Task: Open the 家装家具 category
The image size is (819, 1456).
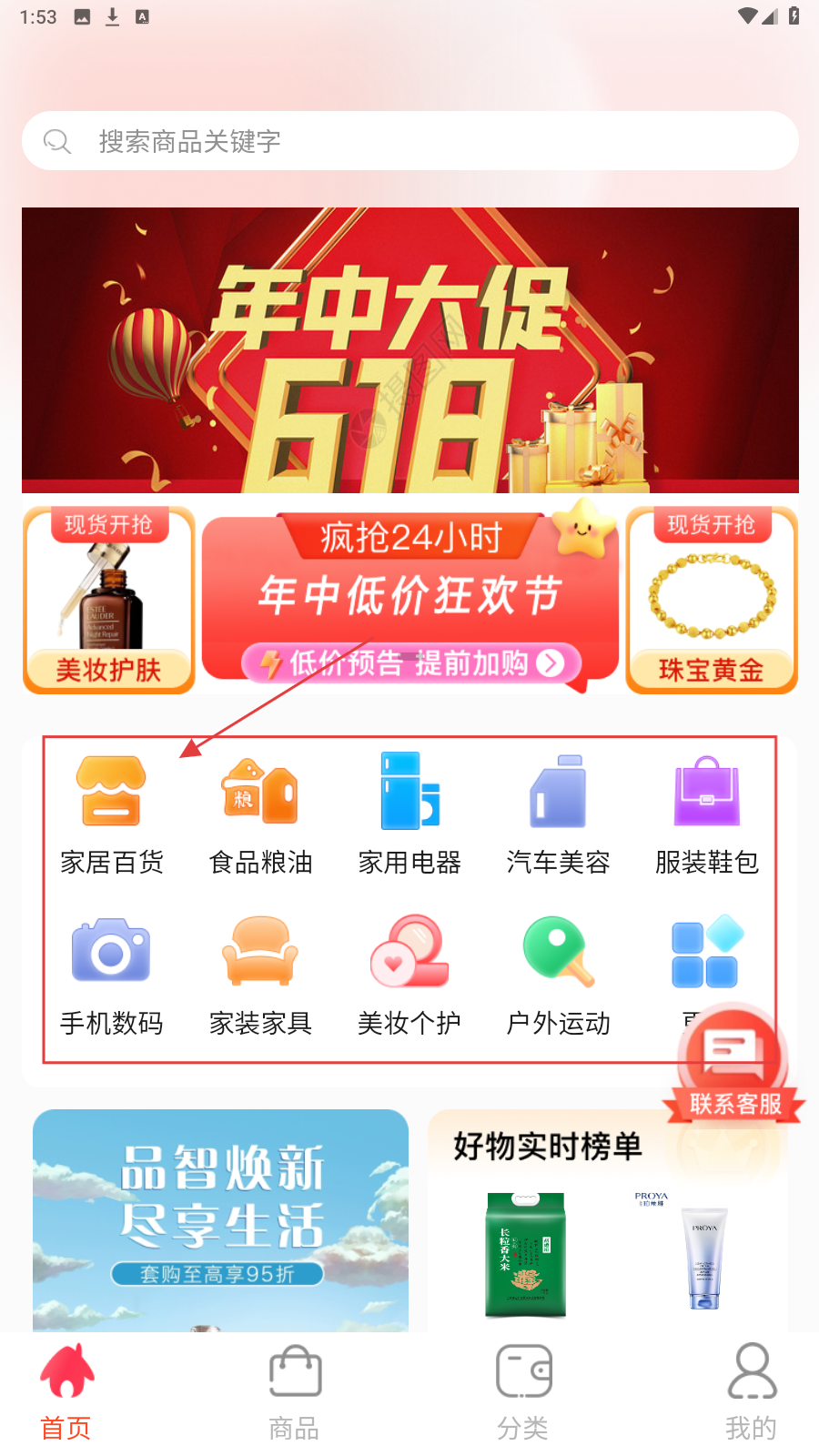Action: (x=260, y=976)
